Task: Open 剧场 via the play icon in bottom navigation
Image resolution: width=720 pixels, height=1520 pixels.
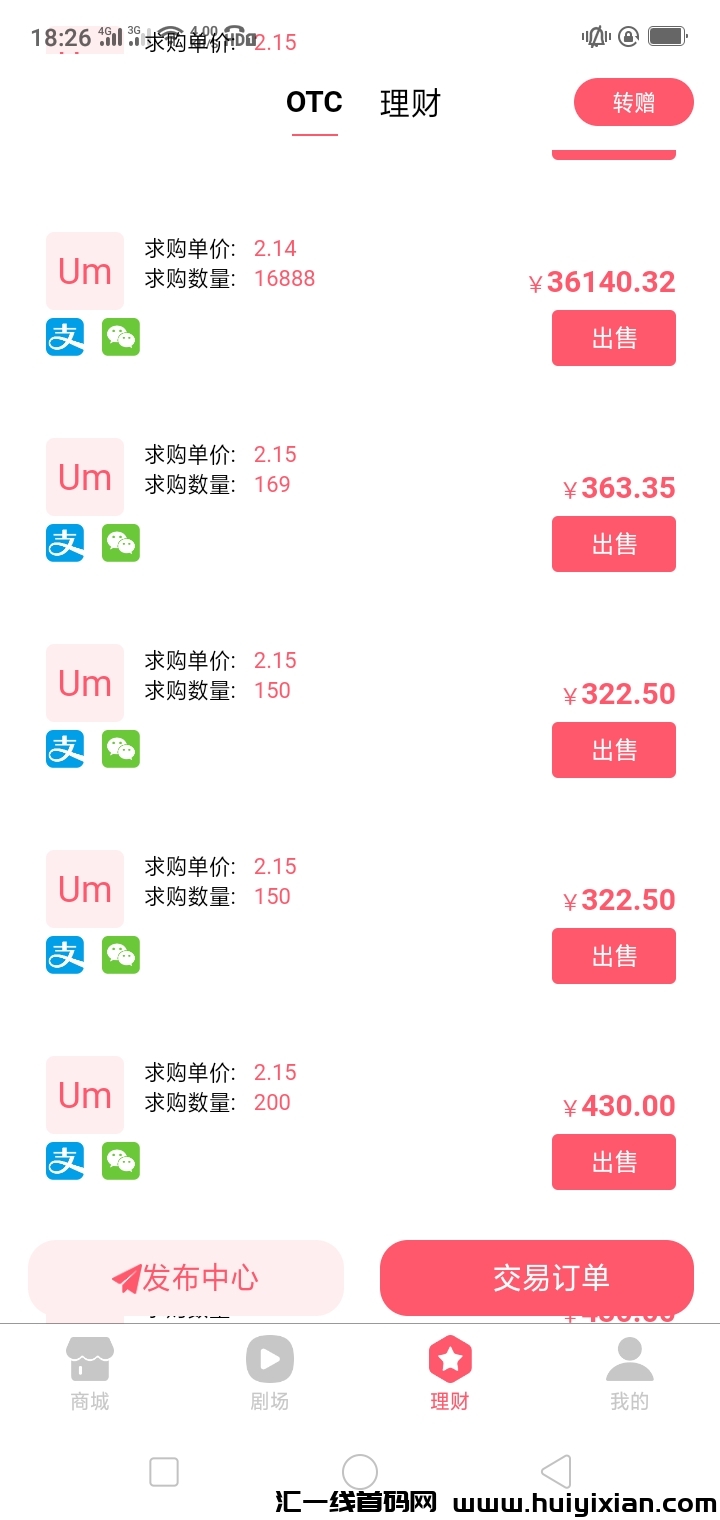Action: [269, 1358]
